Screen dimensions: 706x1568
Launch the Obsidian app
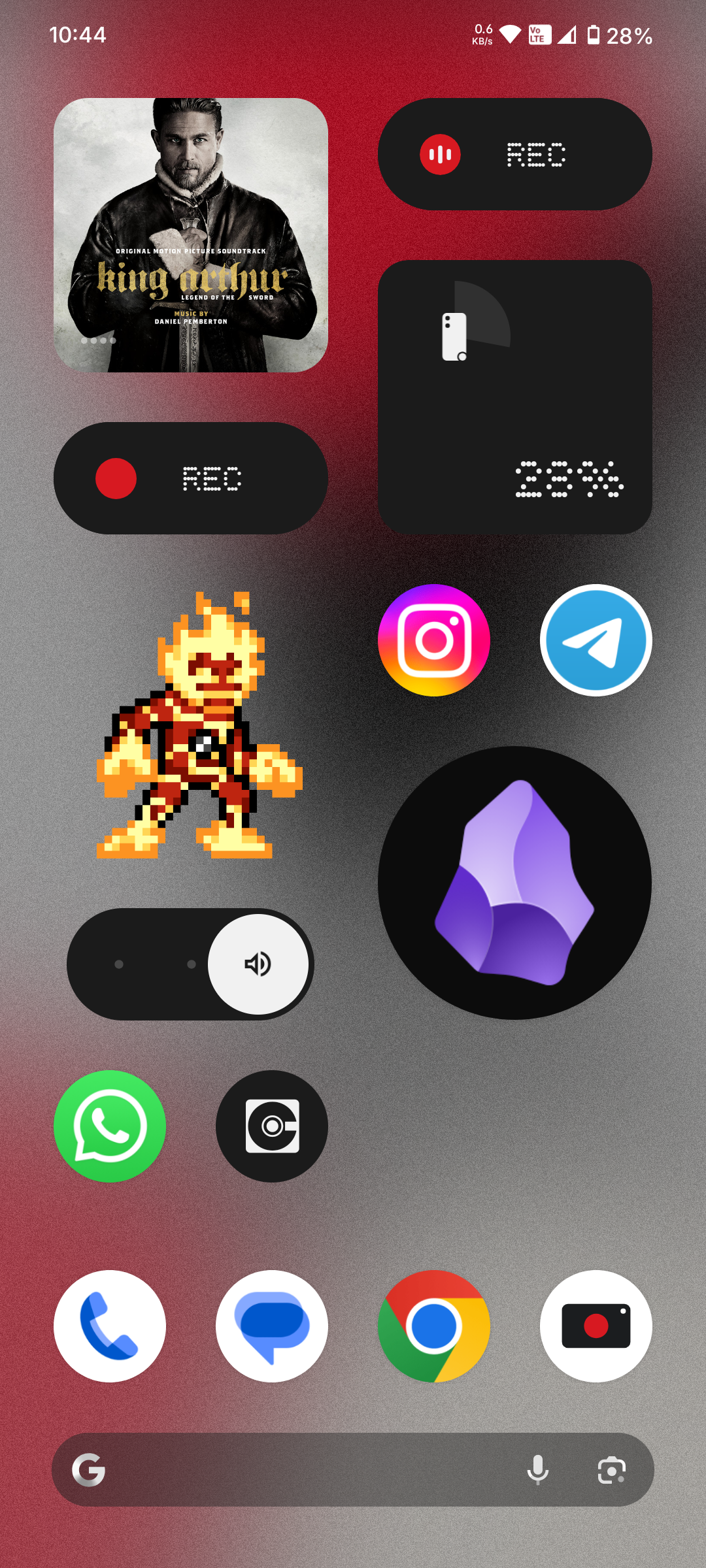pos(514,883)
